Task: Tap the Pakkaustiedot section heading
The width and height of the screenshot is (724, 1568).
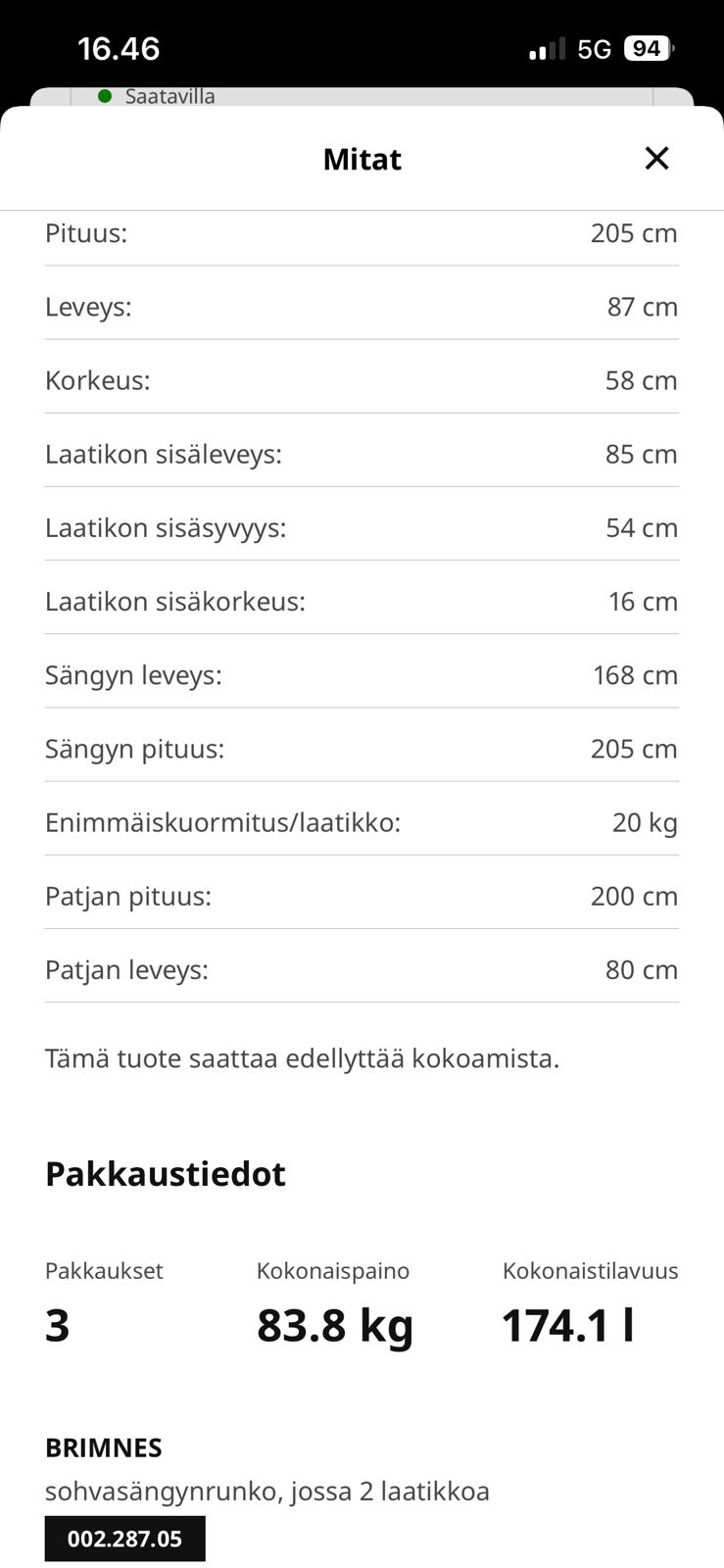Action: click(x=165, y=1174)
